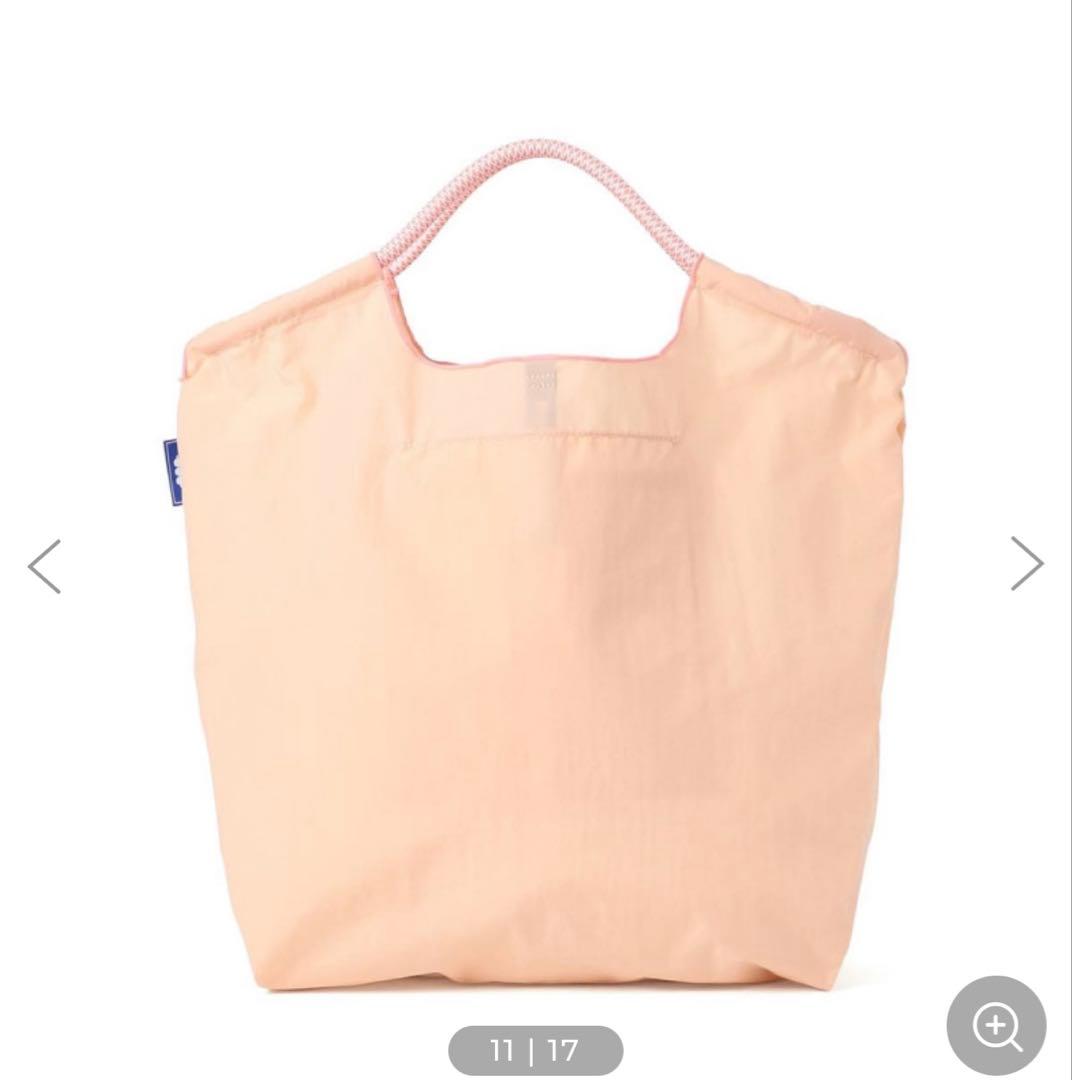
Task: Show the next product image
Action: 1027,564
